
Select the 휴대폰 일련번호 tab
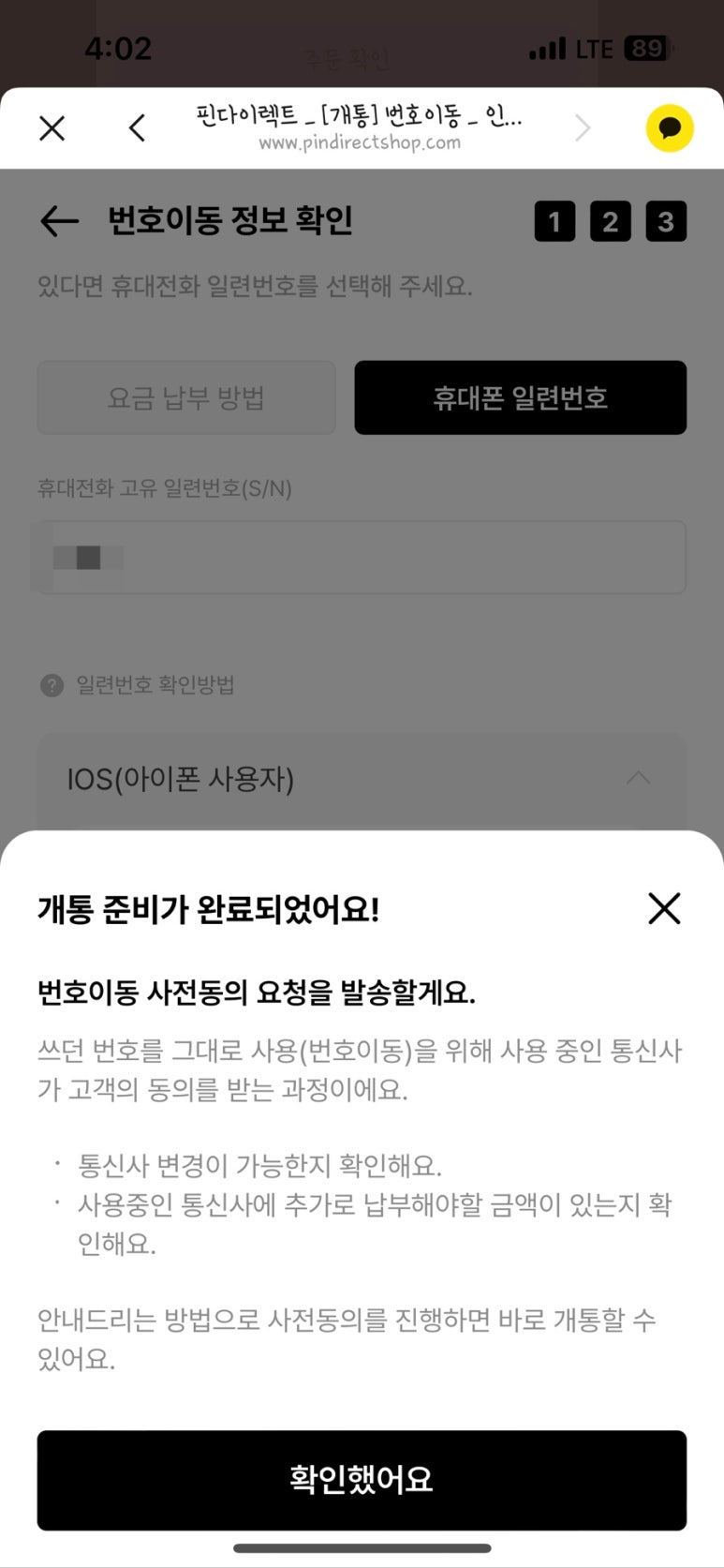point(521,397)
